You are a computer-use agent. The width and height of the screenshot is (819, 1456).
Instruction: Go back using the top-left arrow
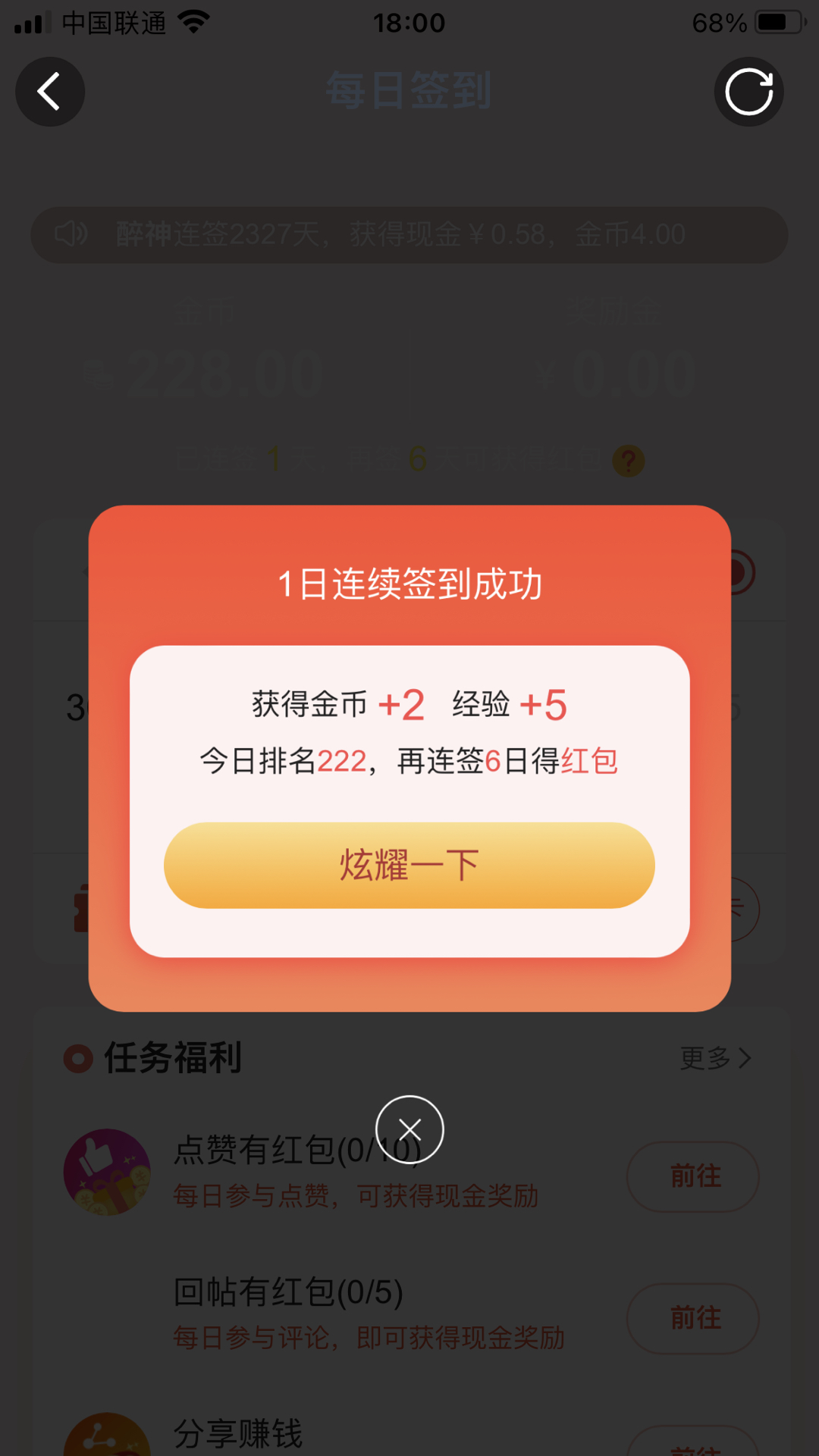(x=50, y=92)
